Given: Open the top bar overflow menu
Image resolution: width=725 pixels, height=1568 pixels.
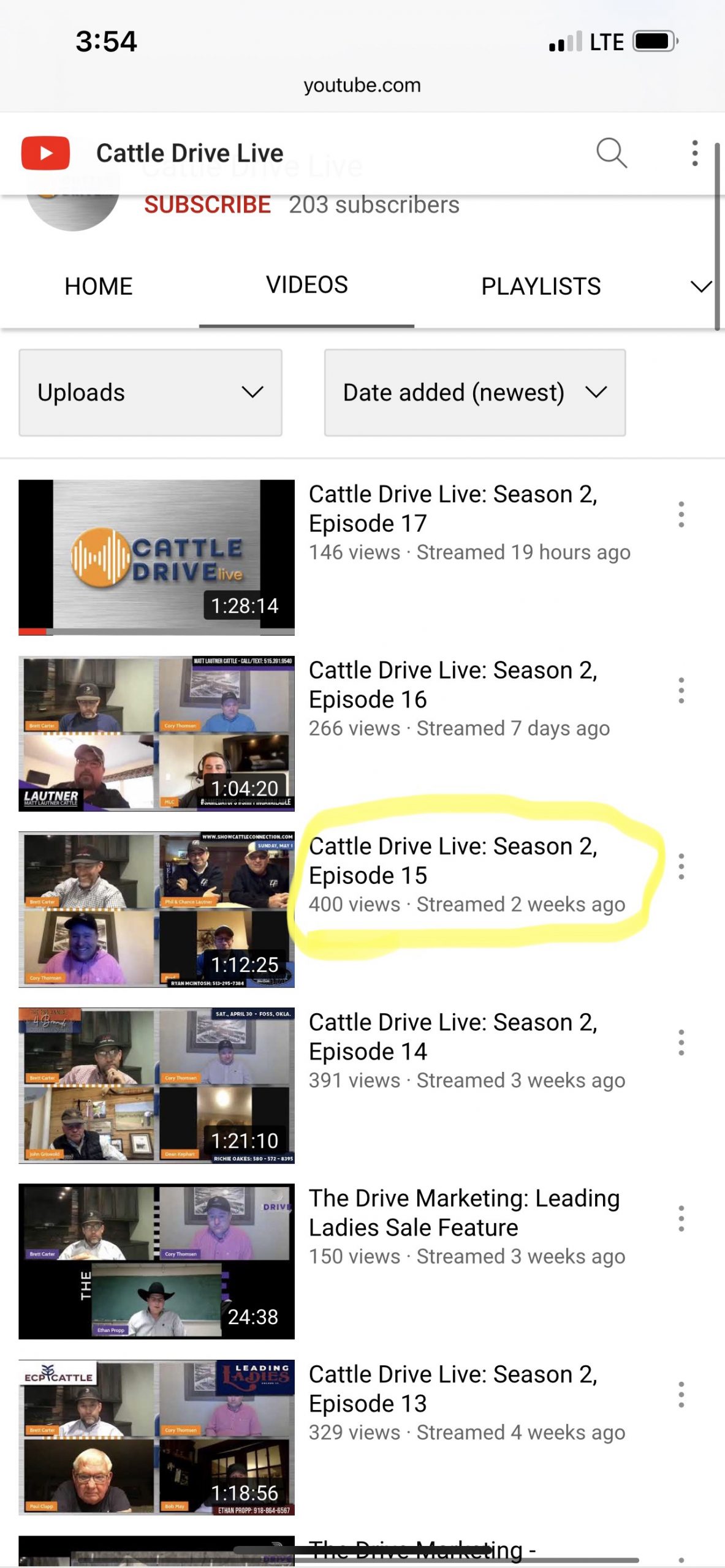Looking at the screenshot, I should pyautogui.click(x=694, y=153).
